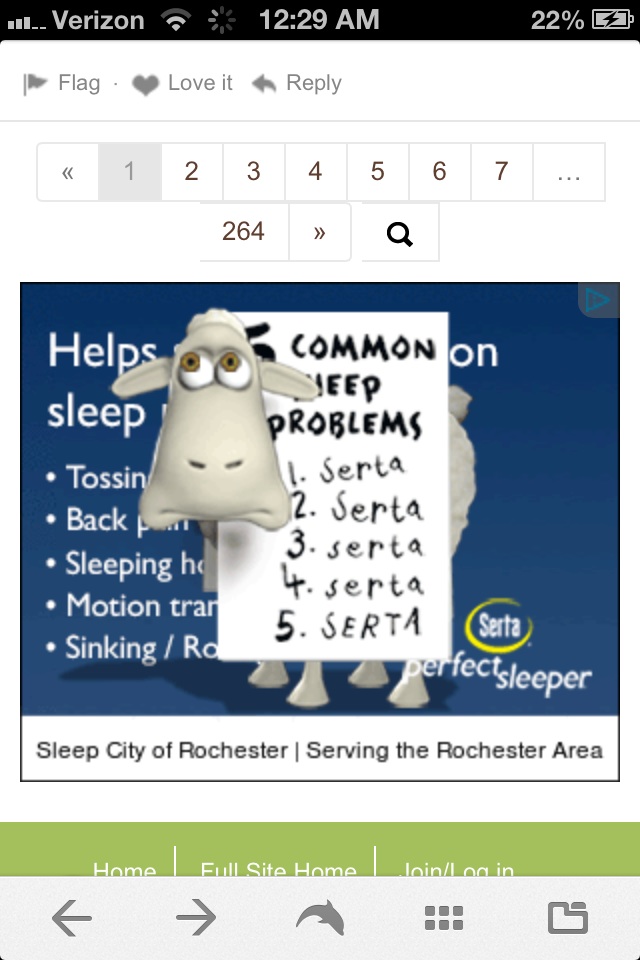Open the Dolphin browser menu
The width and height of the screenshot is (640, 960).
(320, 918)
